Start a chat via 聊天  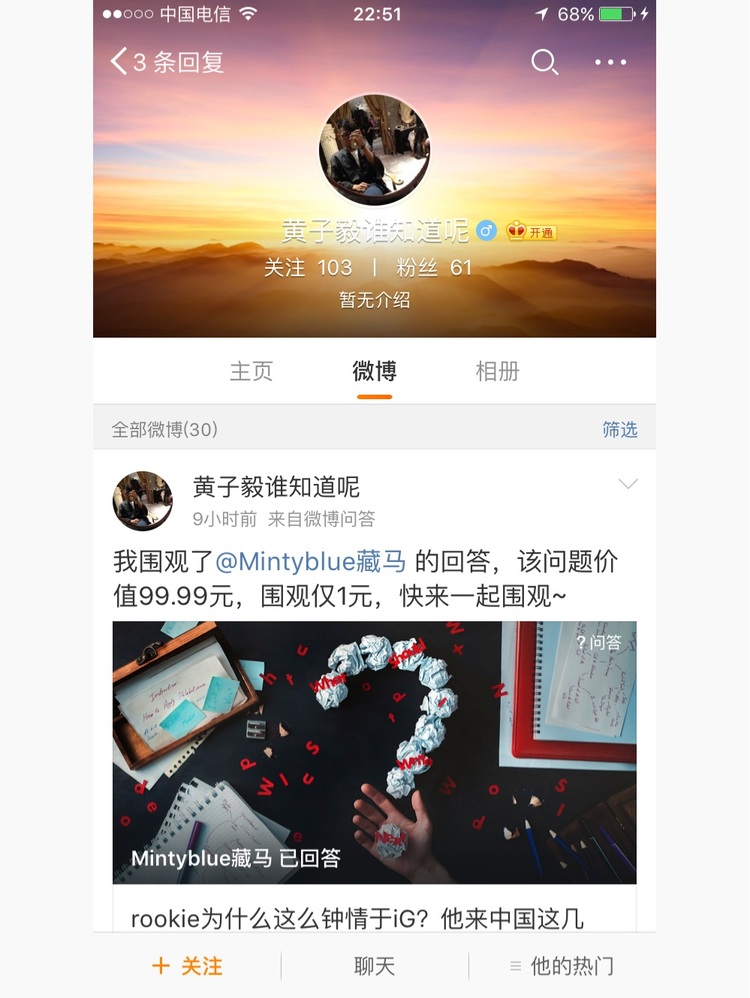(x=374, y=966)
